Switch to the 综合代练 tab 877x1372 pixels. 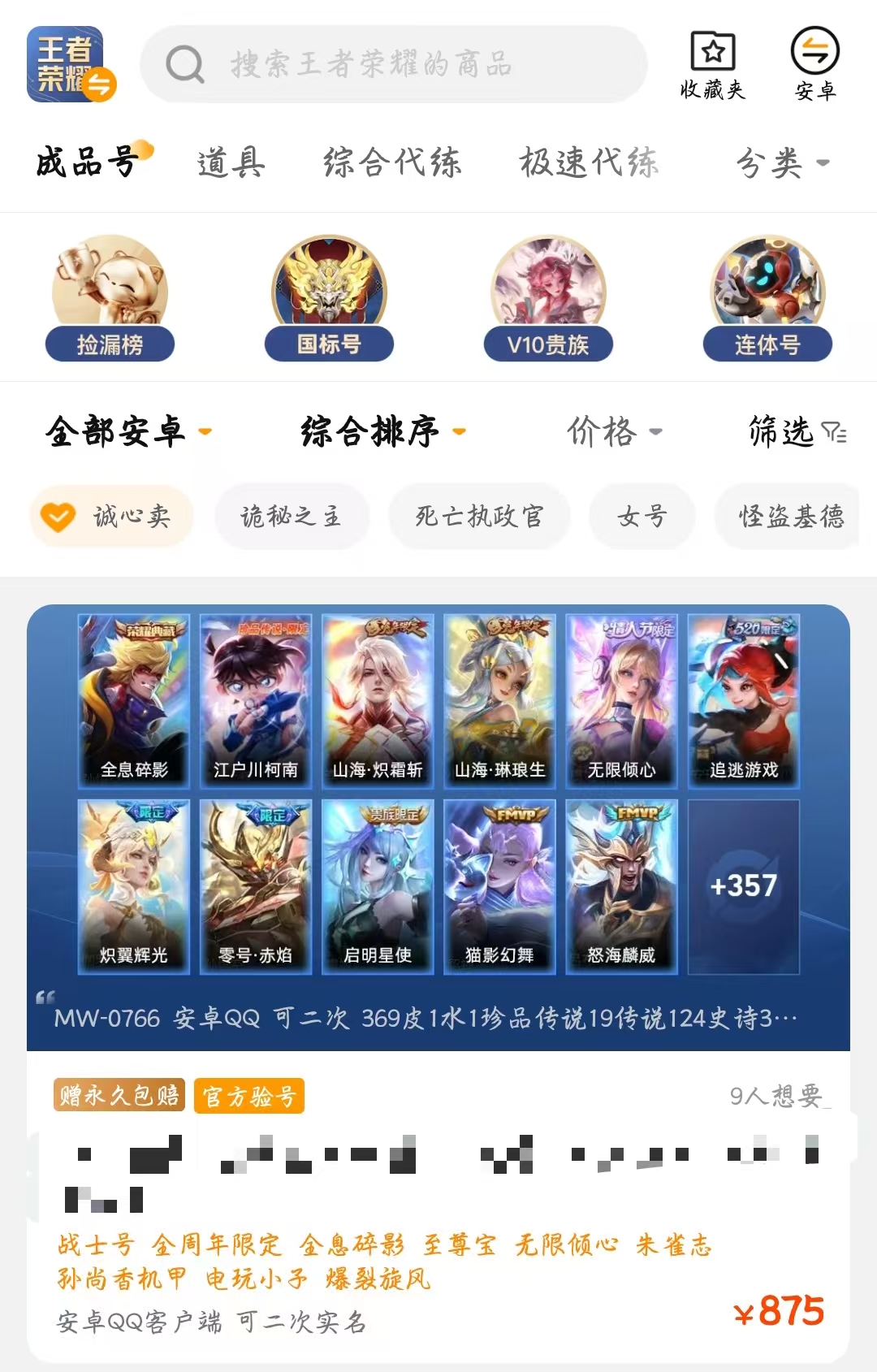[x=392, y=162]
